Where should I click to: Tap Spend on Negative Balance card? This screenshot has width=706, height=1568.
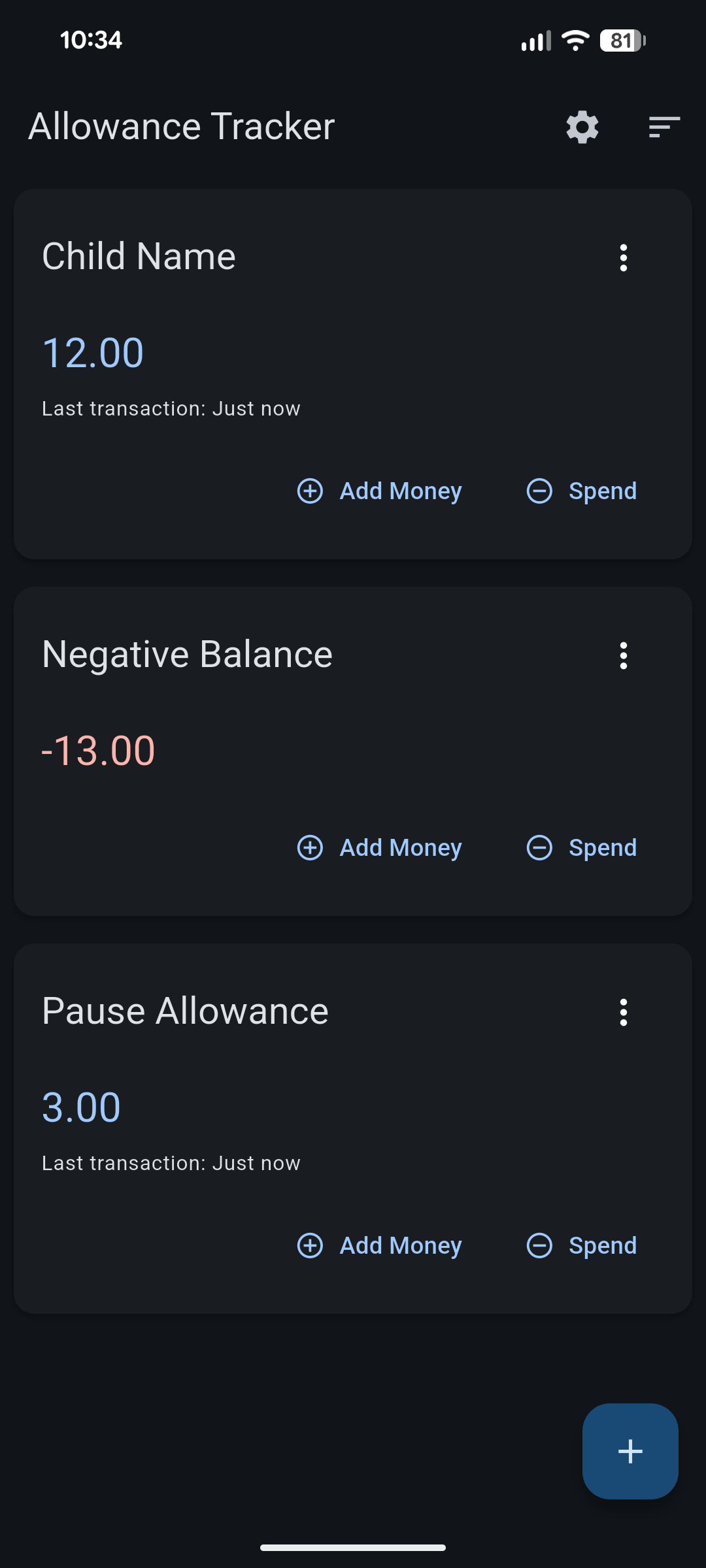602,847
